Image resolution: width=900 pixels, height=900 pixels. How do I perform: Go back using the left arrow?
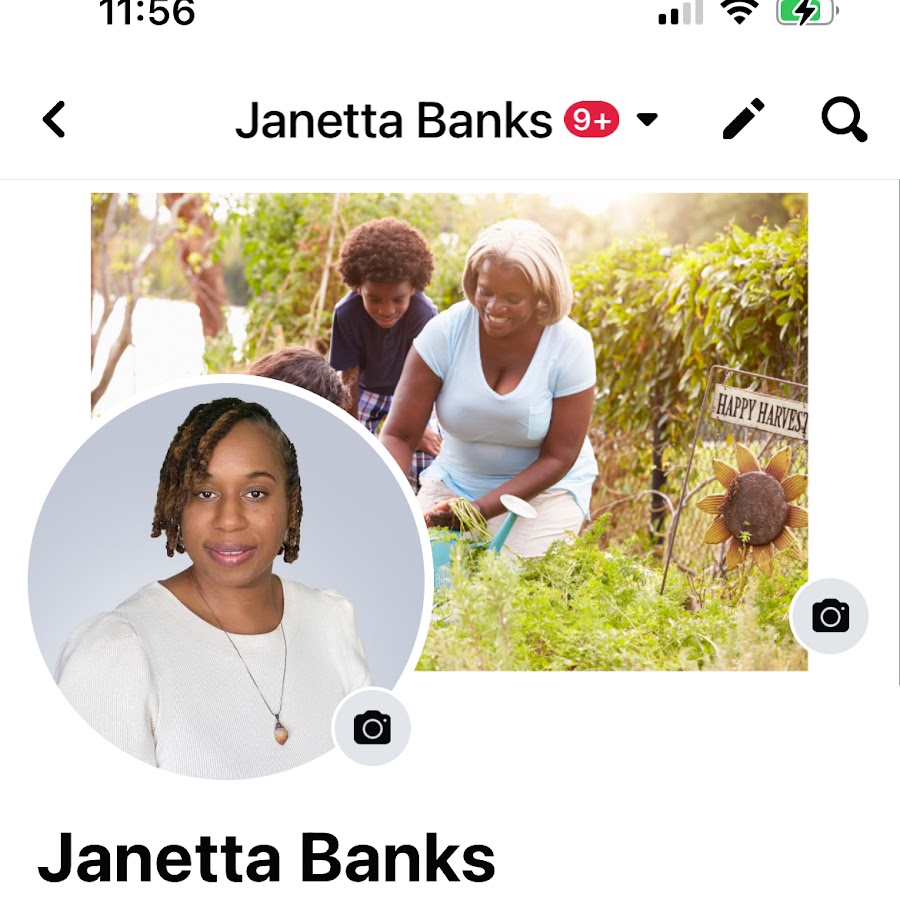click(x=54, y=120)
